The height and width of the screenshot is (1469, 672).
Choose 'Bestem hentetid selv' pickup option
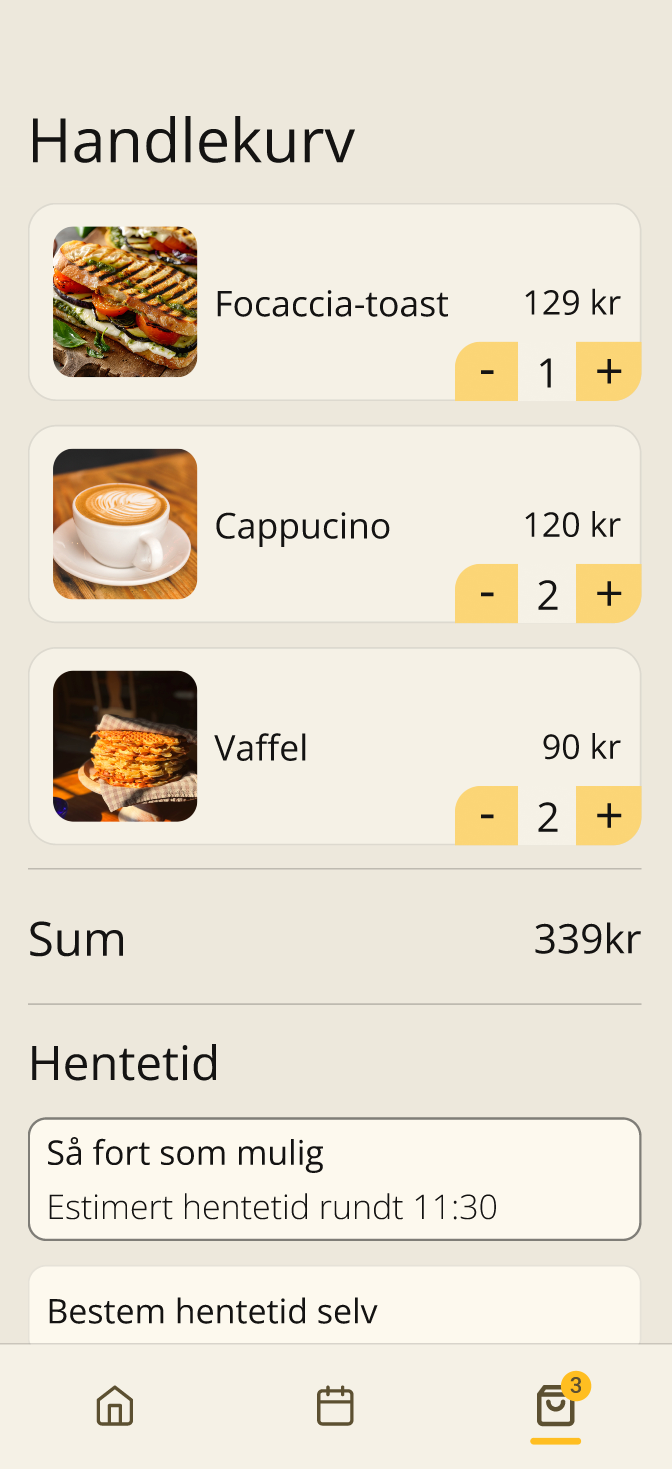click(334, 1309)
